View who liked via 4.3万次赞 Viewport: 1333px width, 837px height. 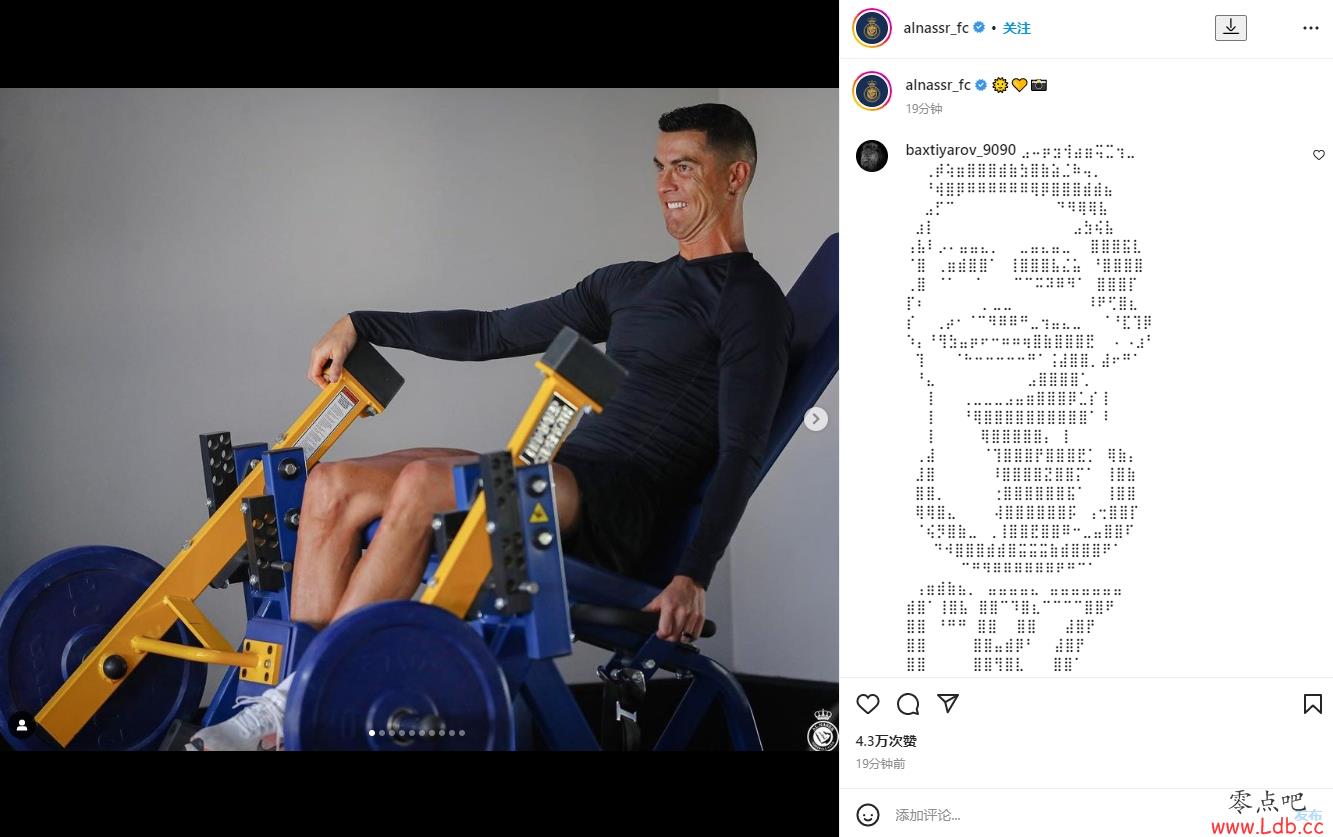[886, 741]
